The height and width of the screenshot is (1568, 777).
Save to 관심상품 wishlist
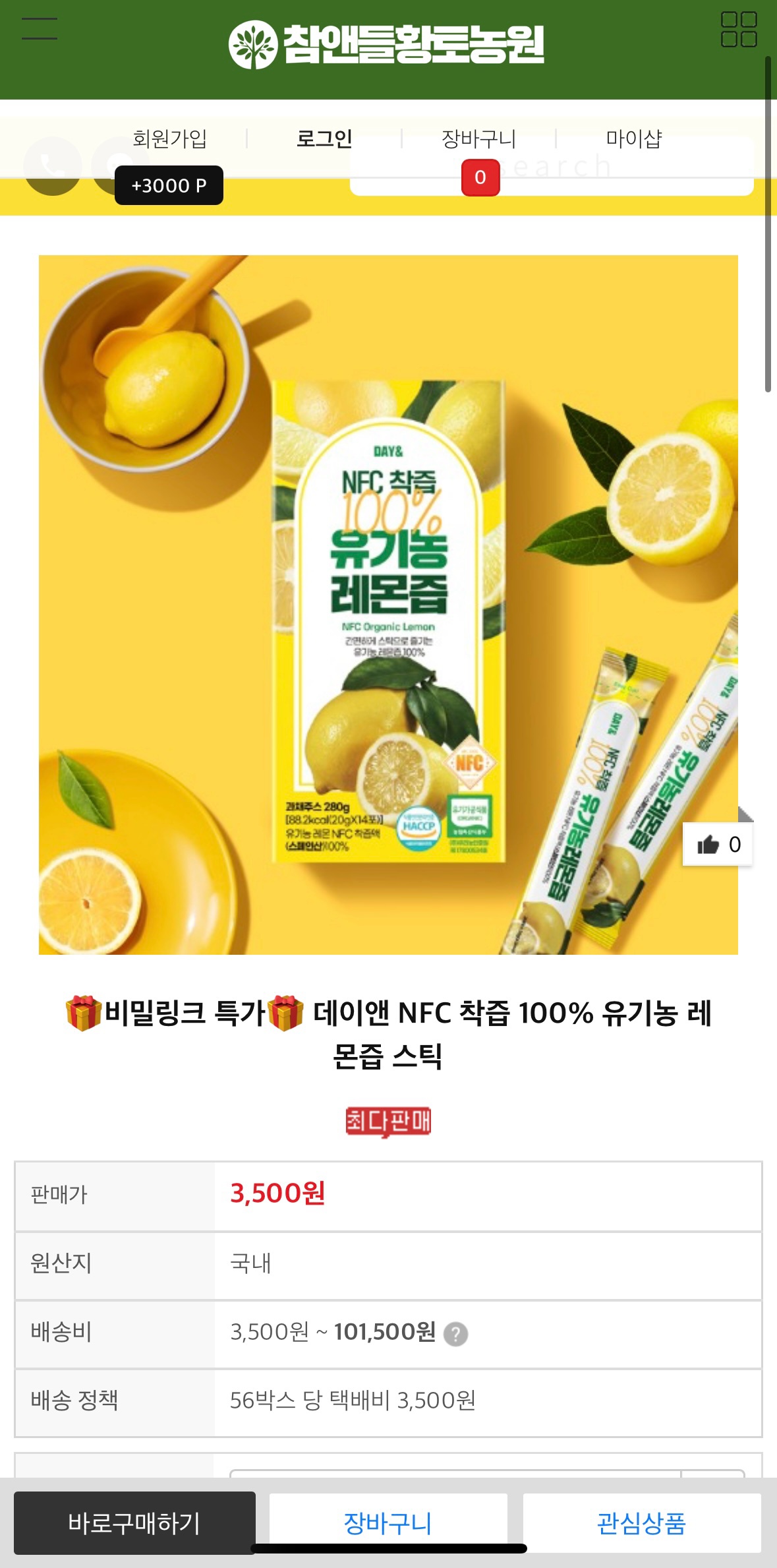click(642, 1523)
